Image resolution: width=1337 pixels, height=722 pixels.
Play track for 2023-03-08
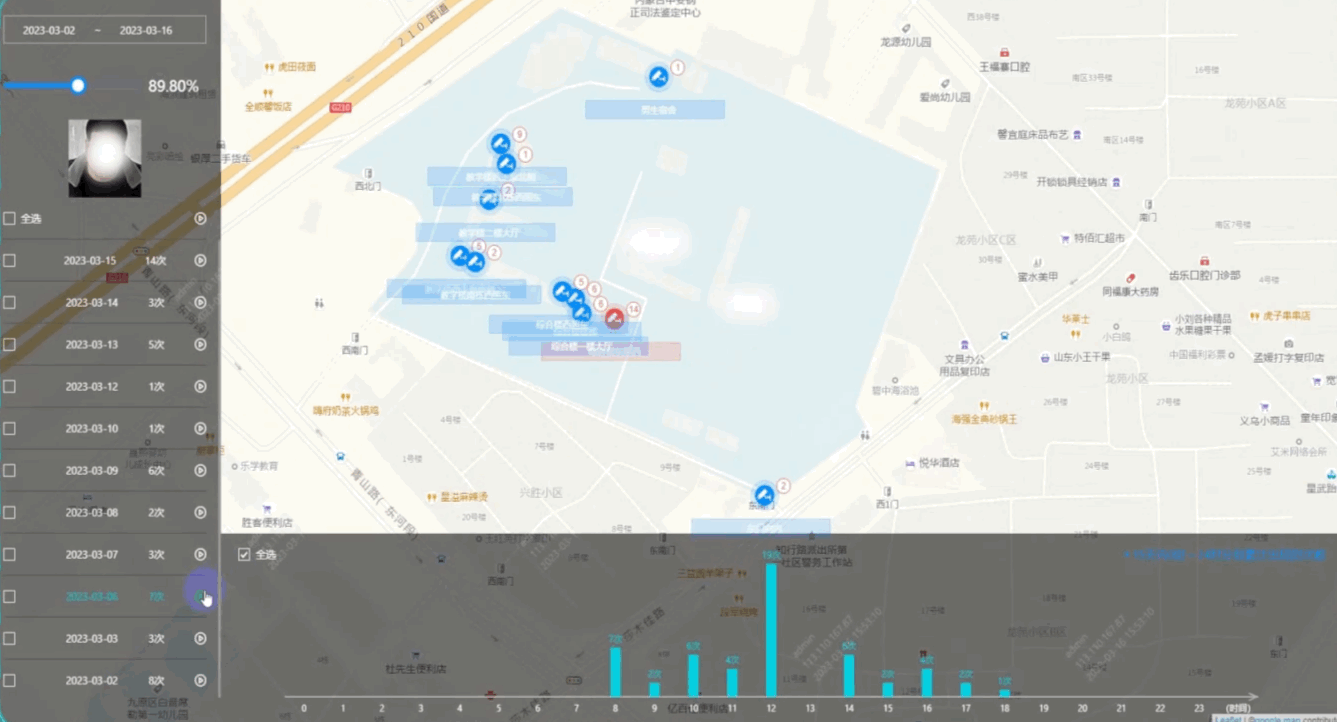(200, 512)
